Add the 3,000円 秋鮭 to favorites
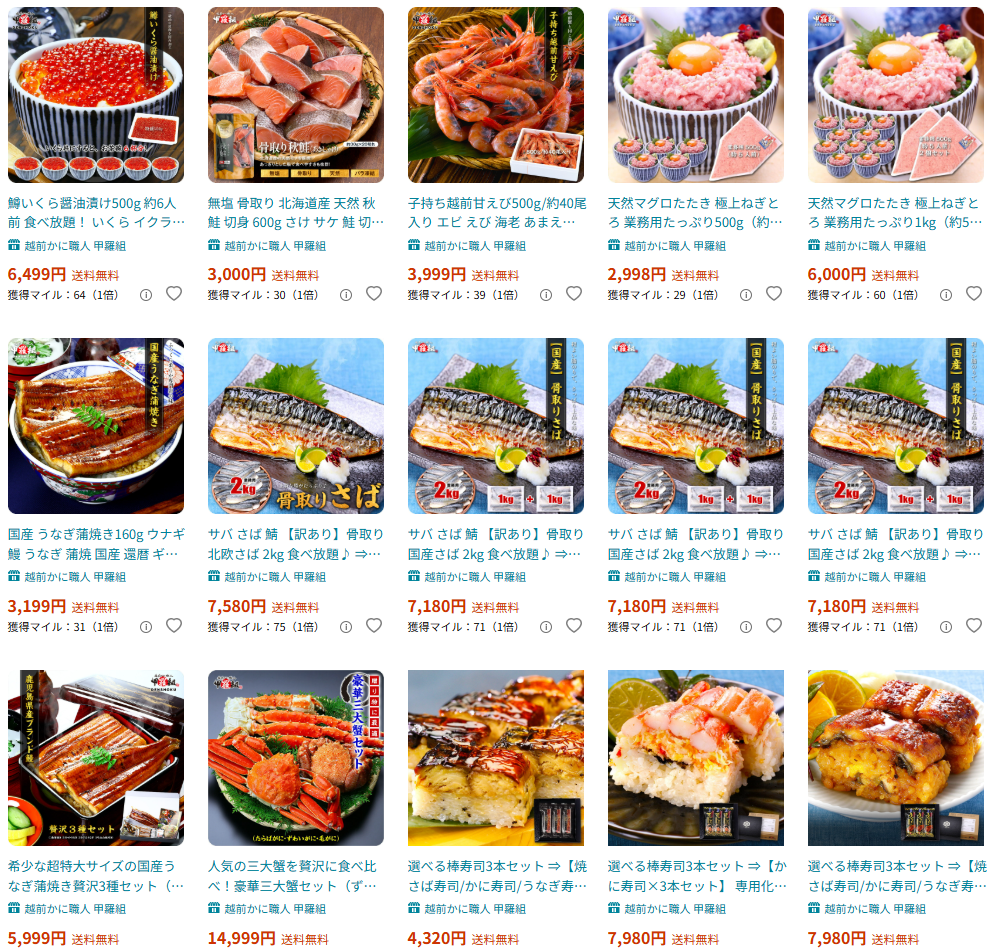Screen dimensions: 995x950 [374, 294]
